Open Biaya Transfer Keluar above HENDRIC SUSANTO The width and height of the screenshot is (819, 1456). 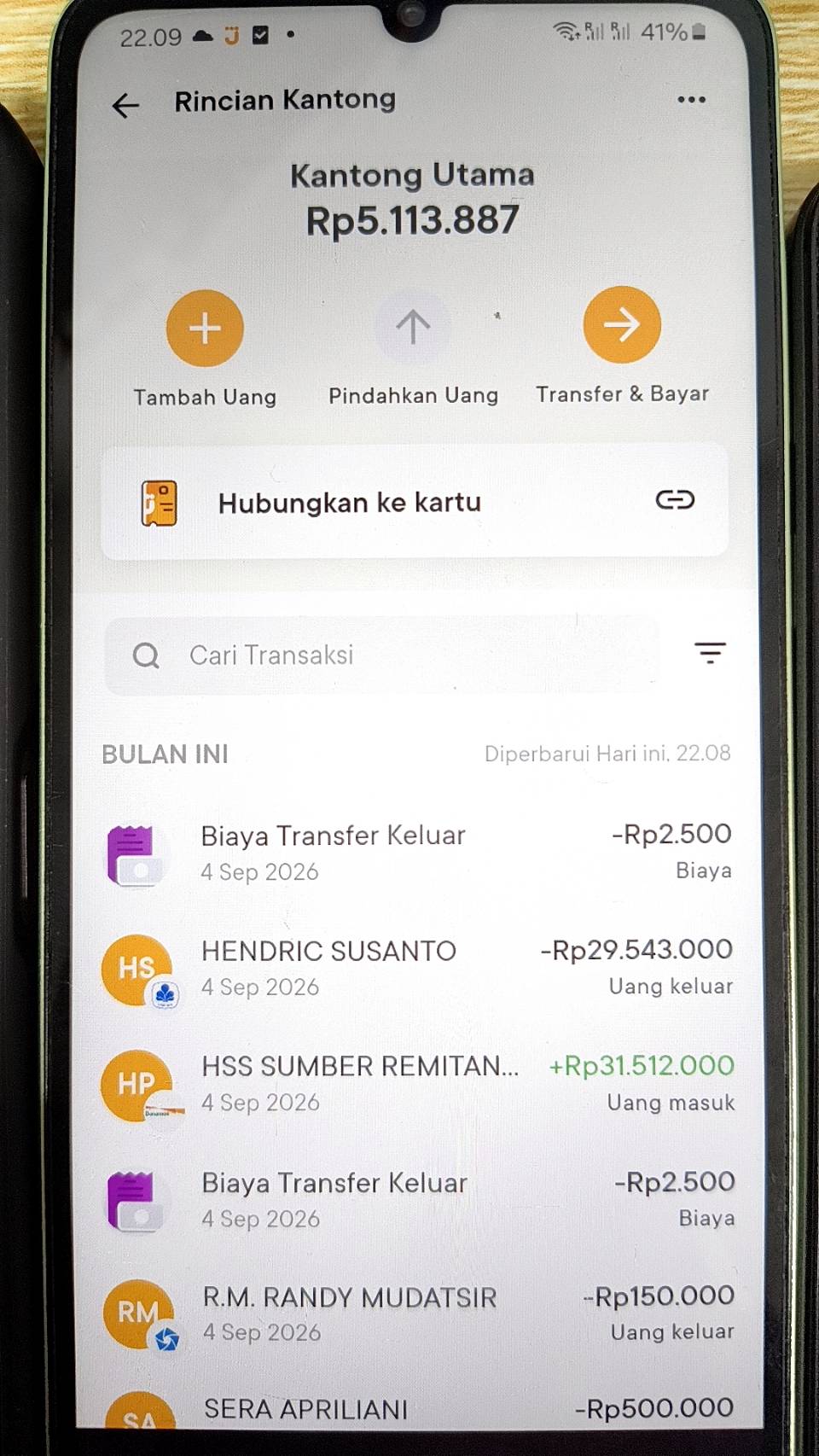[x=416, y=853]
